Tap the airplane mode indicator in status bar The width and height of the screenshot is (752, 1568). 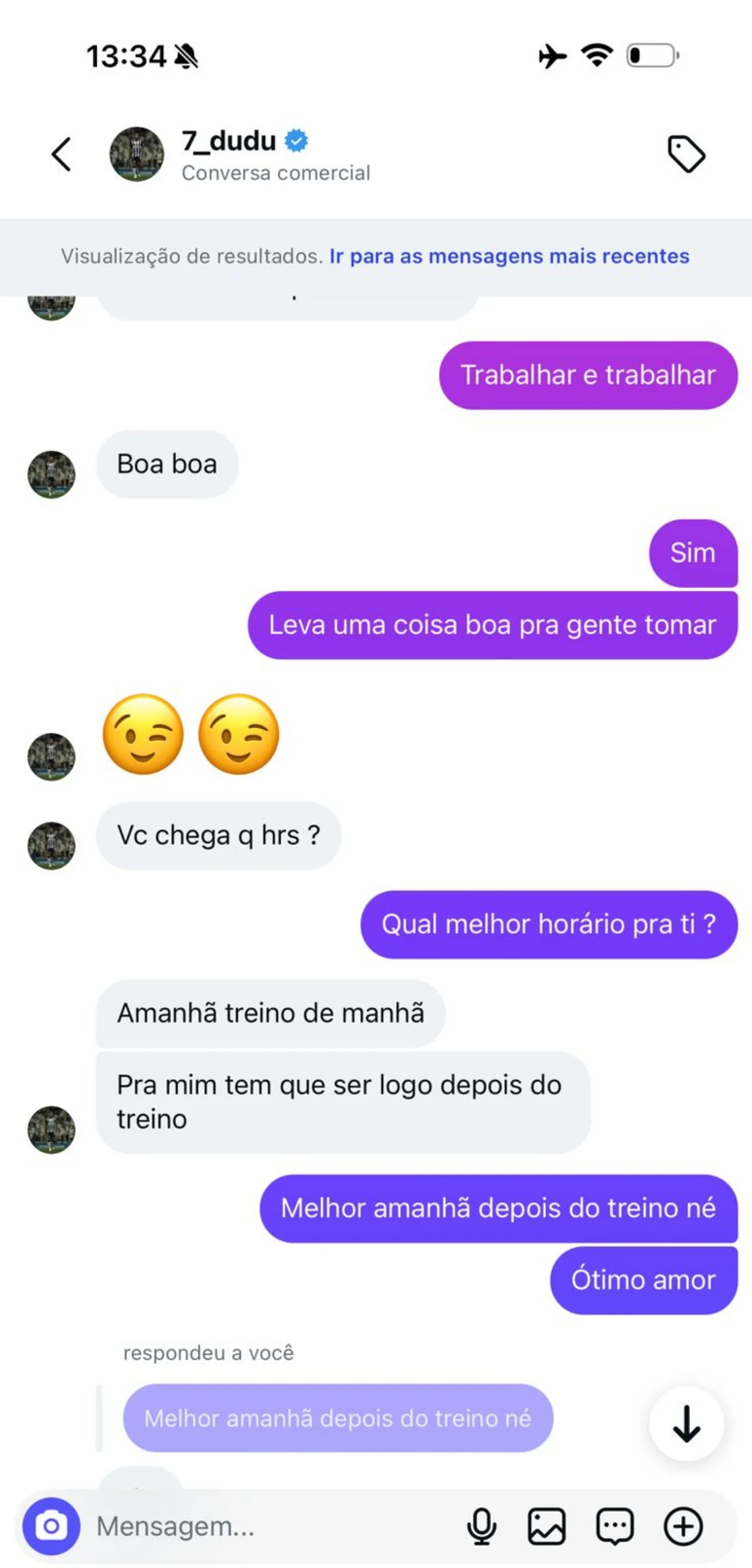pyautogui.click(x=551, y=55)
